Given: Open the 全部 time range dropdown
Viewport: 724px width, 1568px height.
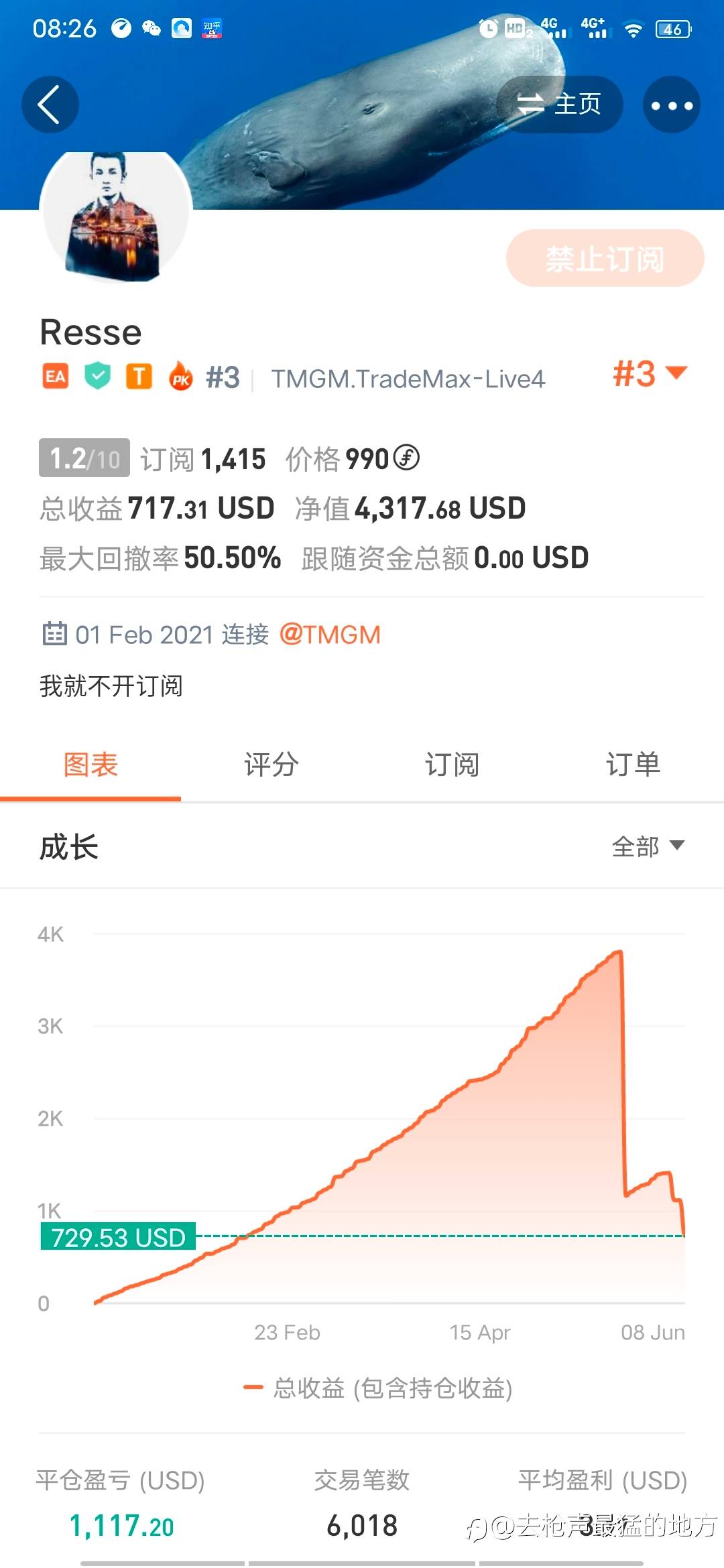Looking at the screenshot, I should [x=648, y=846].
